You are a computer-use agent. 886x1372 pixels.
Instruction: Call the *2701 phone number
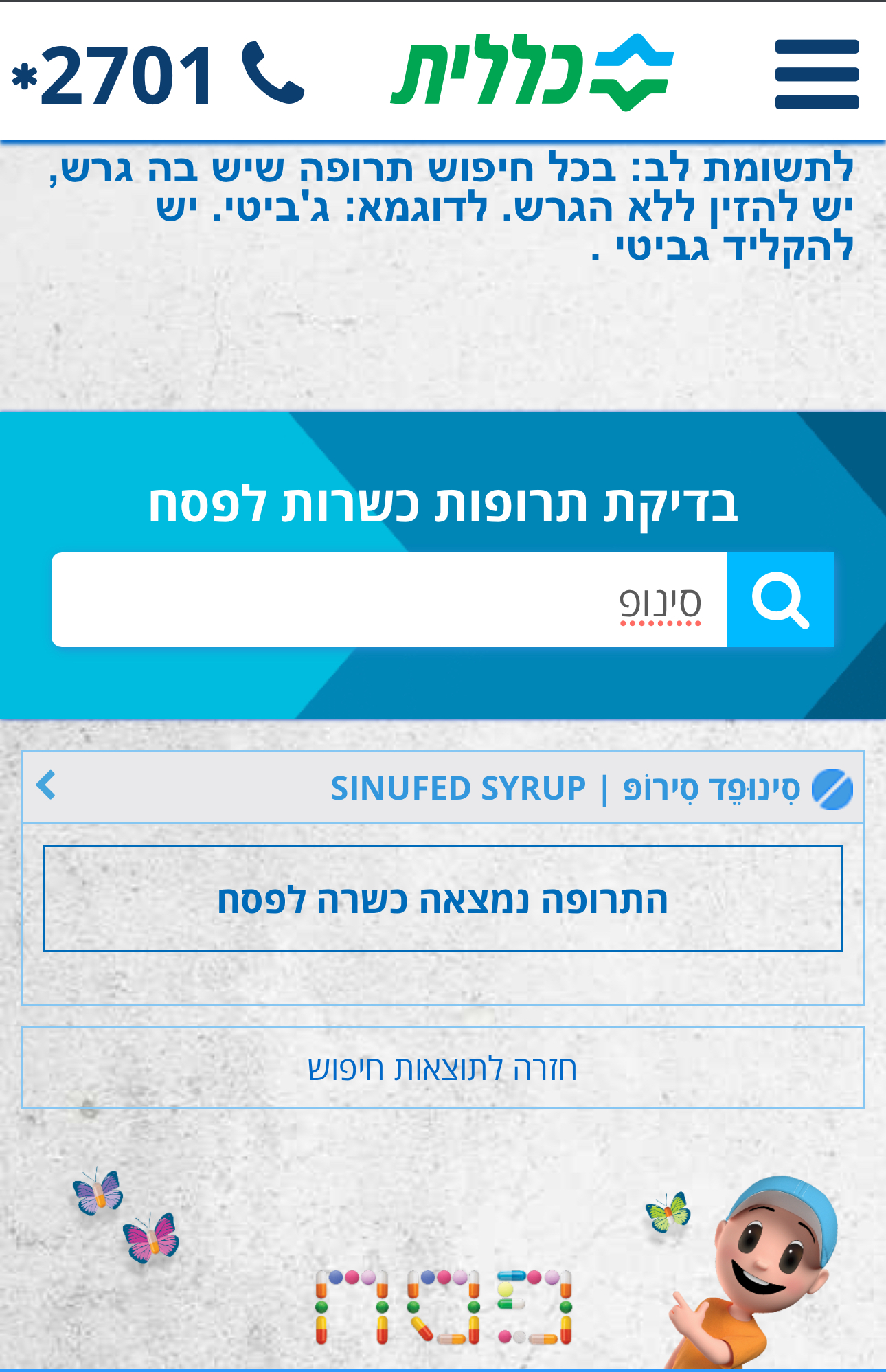[x=158, y=74]
